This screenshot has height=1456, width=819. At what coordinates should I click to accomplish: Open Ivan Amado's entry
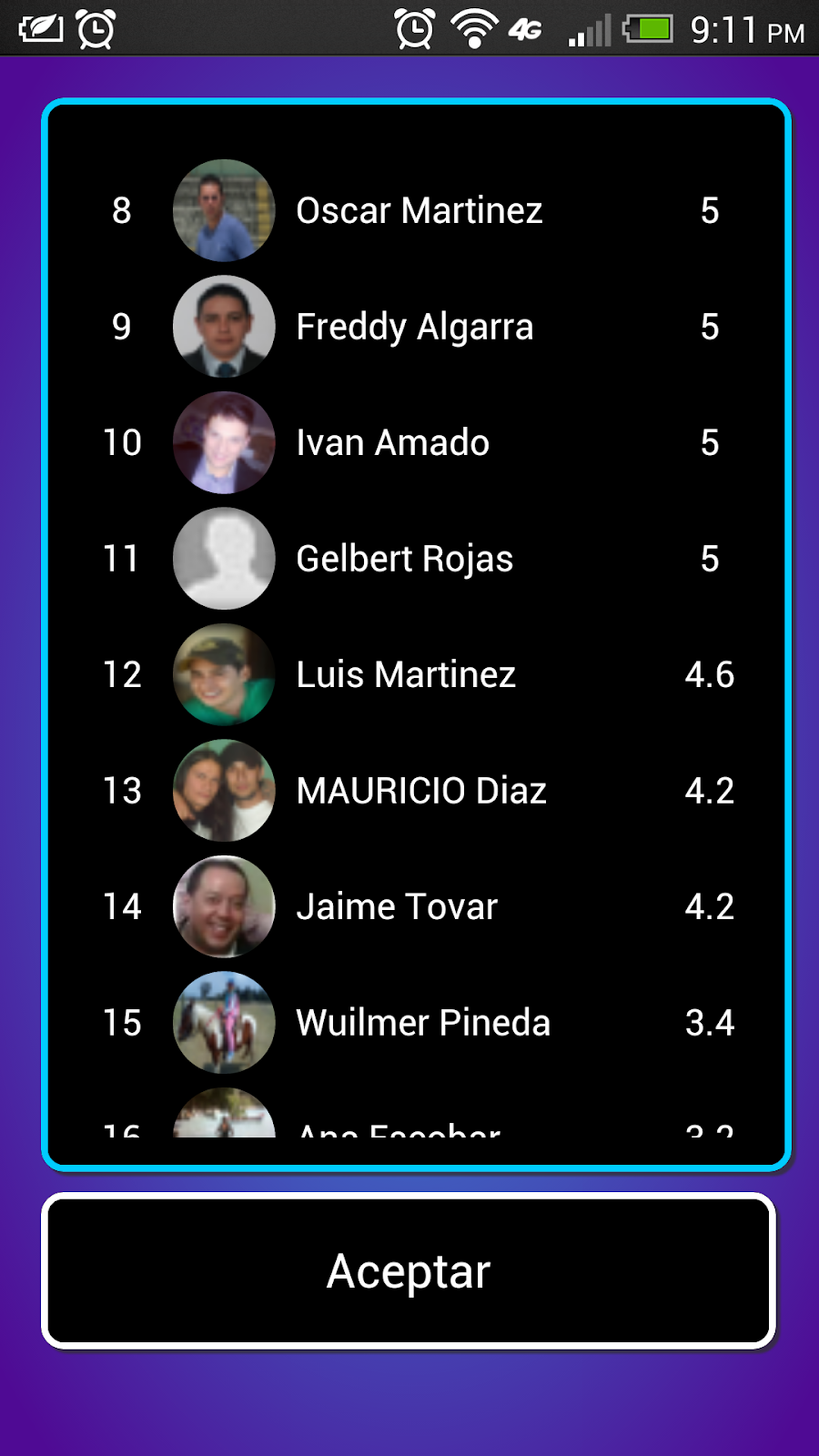(416, 442)
